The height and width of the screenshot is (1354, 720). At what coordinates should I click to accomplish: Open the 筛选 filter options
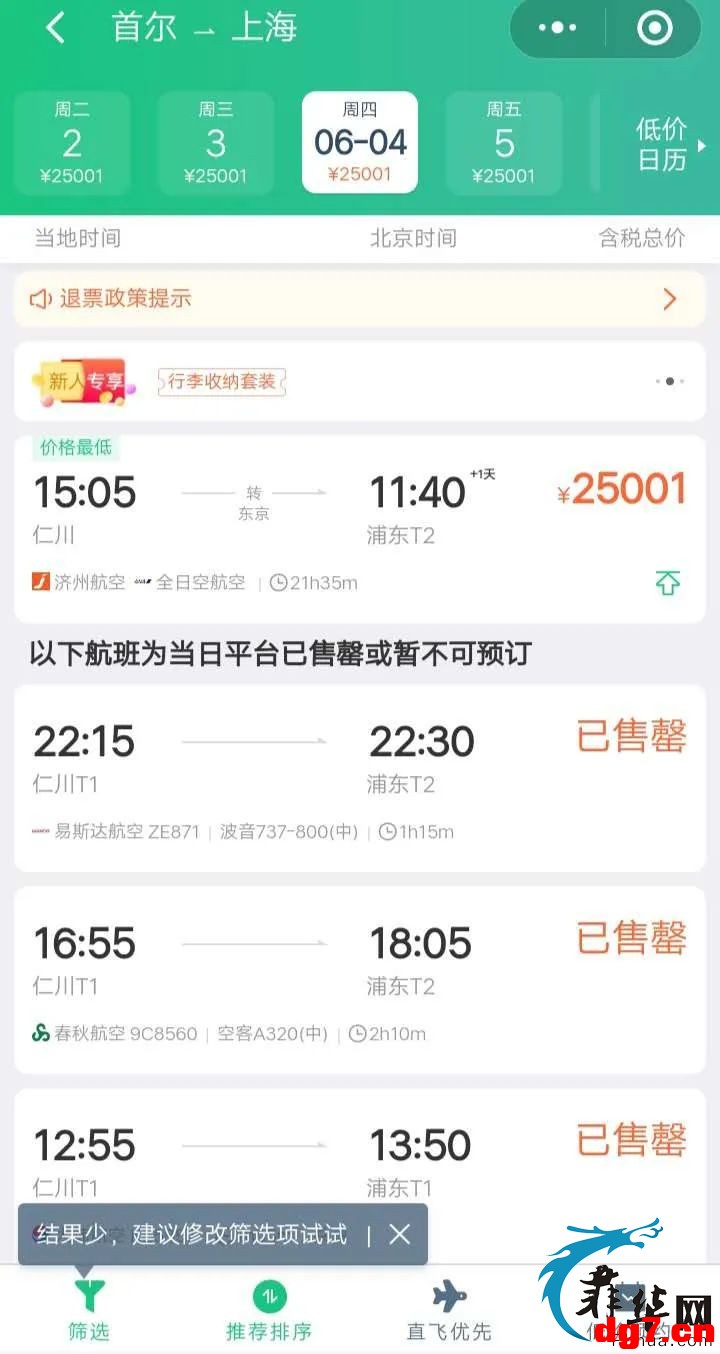(x=88, y=1311)
